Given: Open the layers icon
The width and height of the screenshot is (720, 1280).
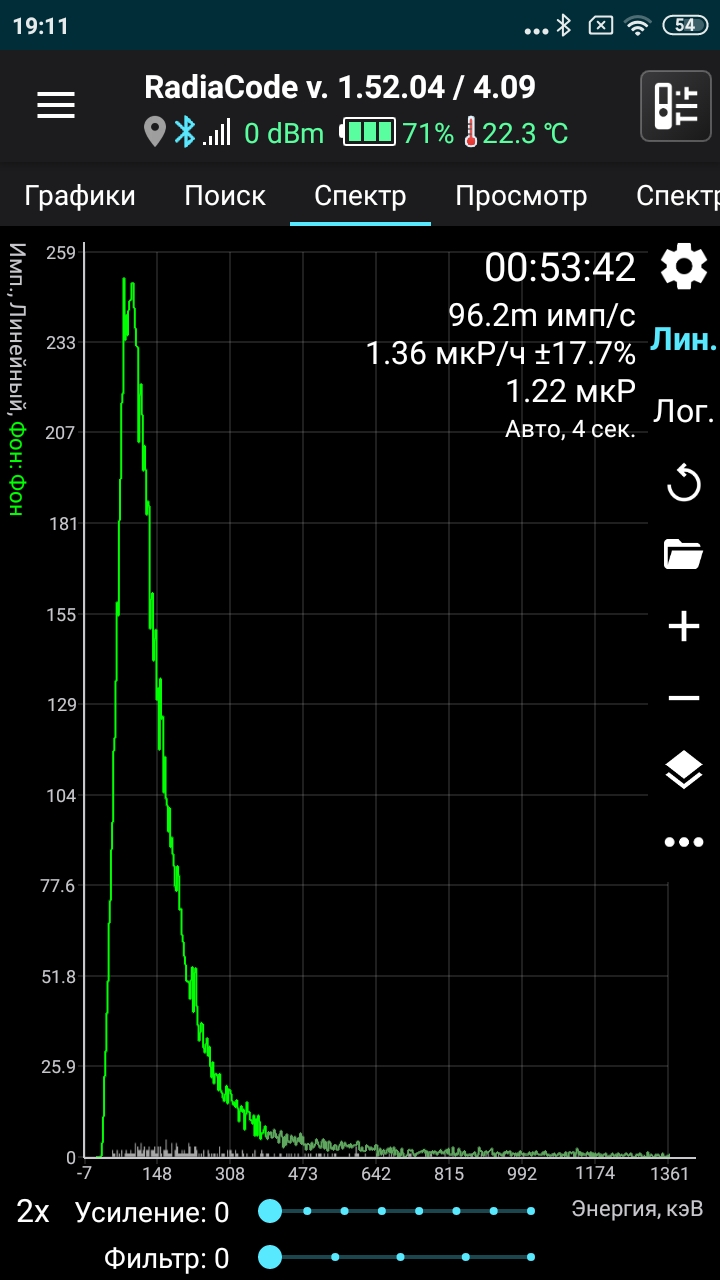Looking at the screenshot, I should click(x=684, y=770).
